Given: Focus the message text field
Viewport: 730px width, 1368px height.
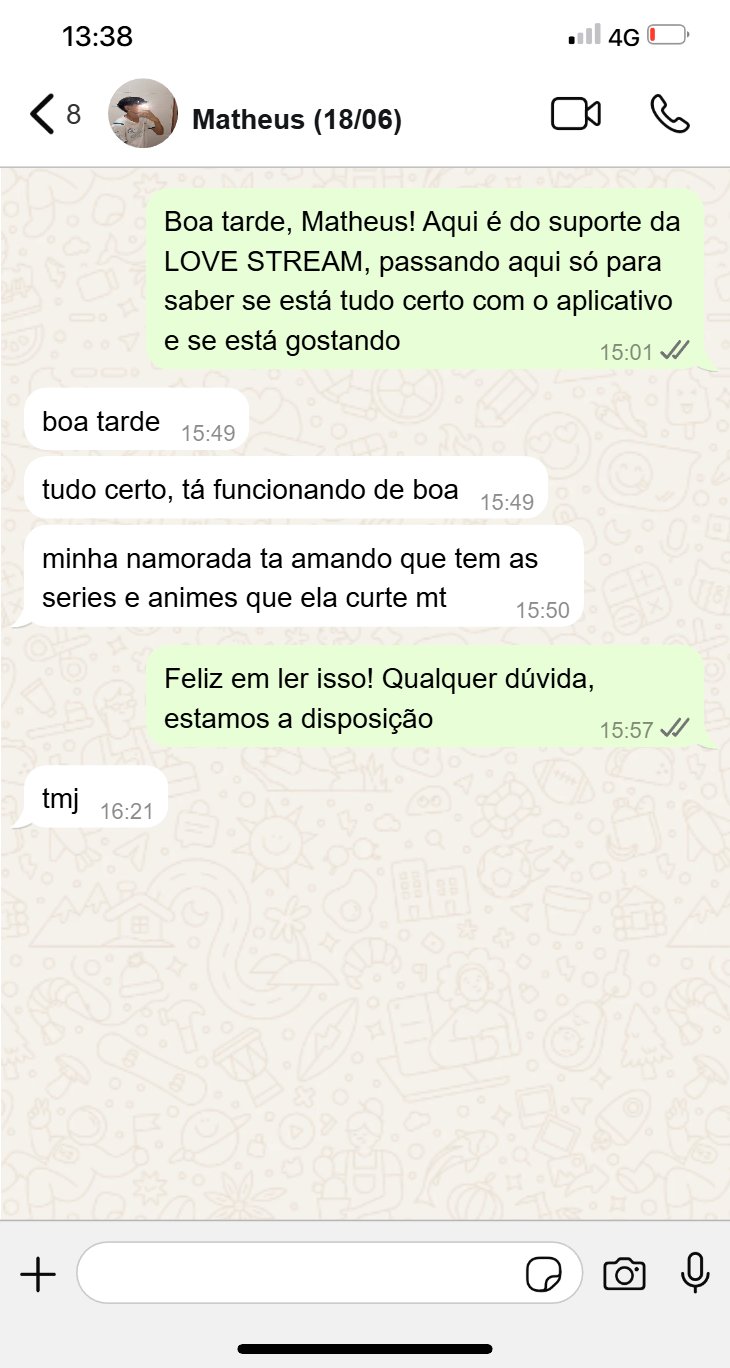Looking at the screenshot, I should tap(300, 1273).
